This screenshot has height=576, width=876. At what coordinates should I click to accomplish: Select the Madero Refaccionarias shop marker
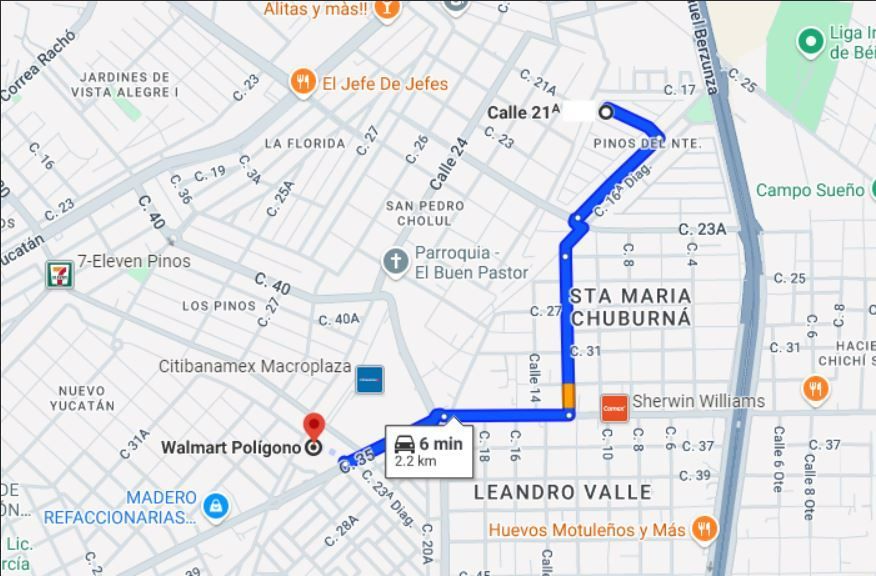[x=215, y=506]
